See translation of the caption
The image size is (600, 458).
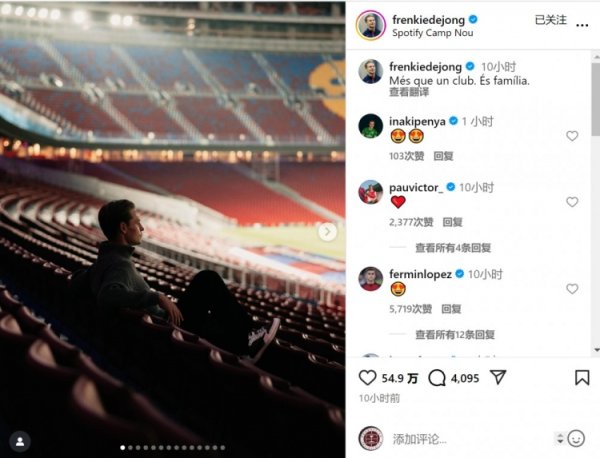click(408, 92)
